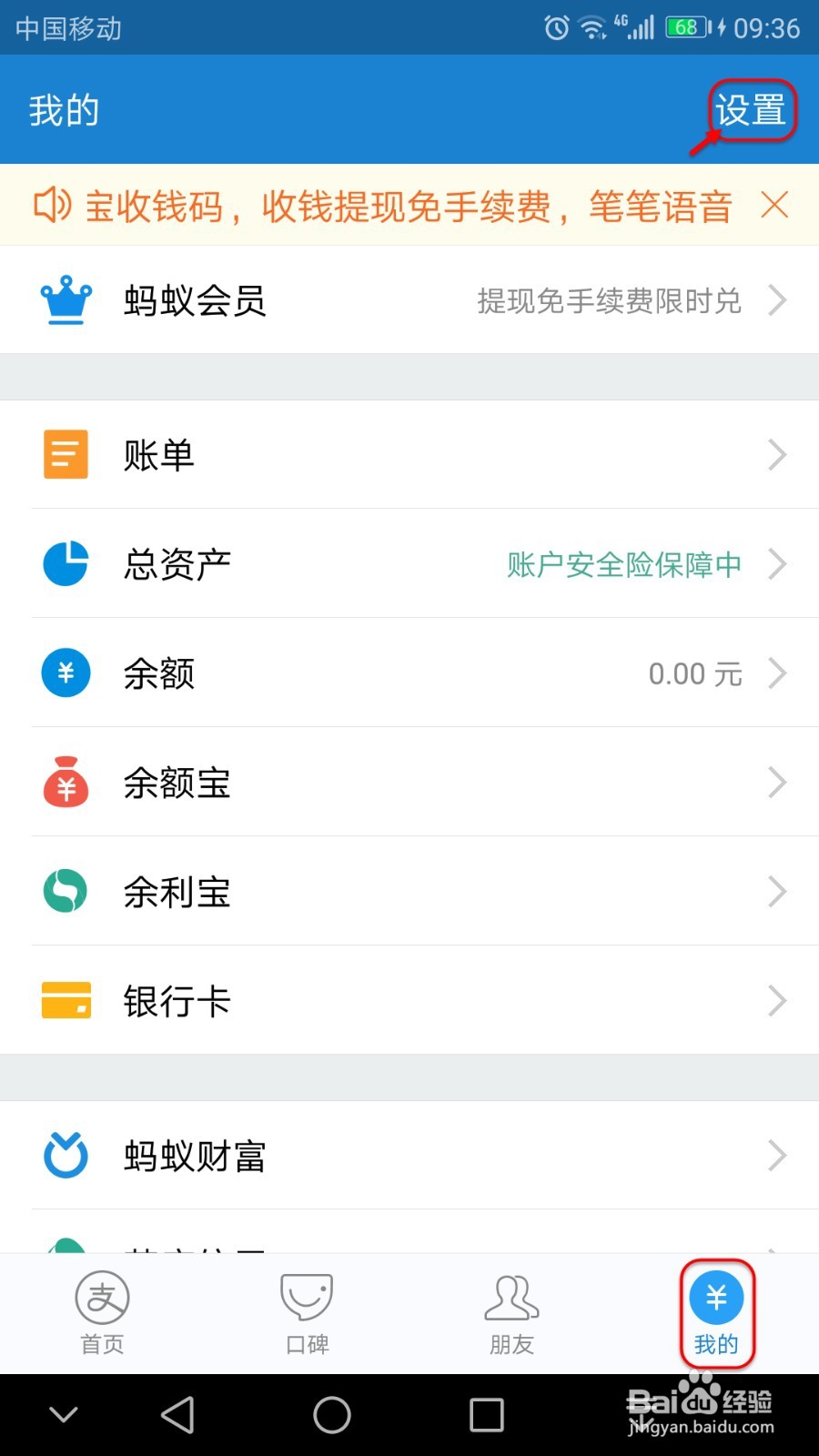Open 总资产 total assets

coord(409,564)
